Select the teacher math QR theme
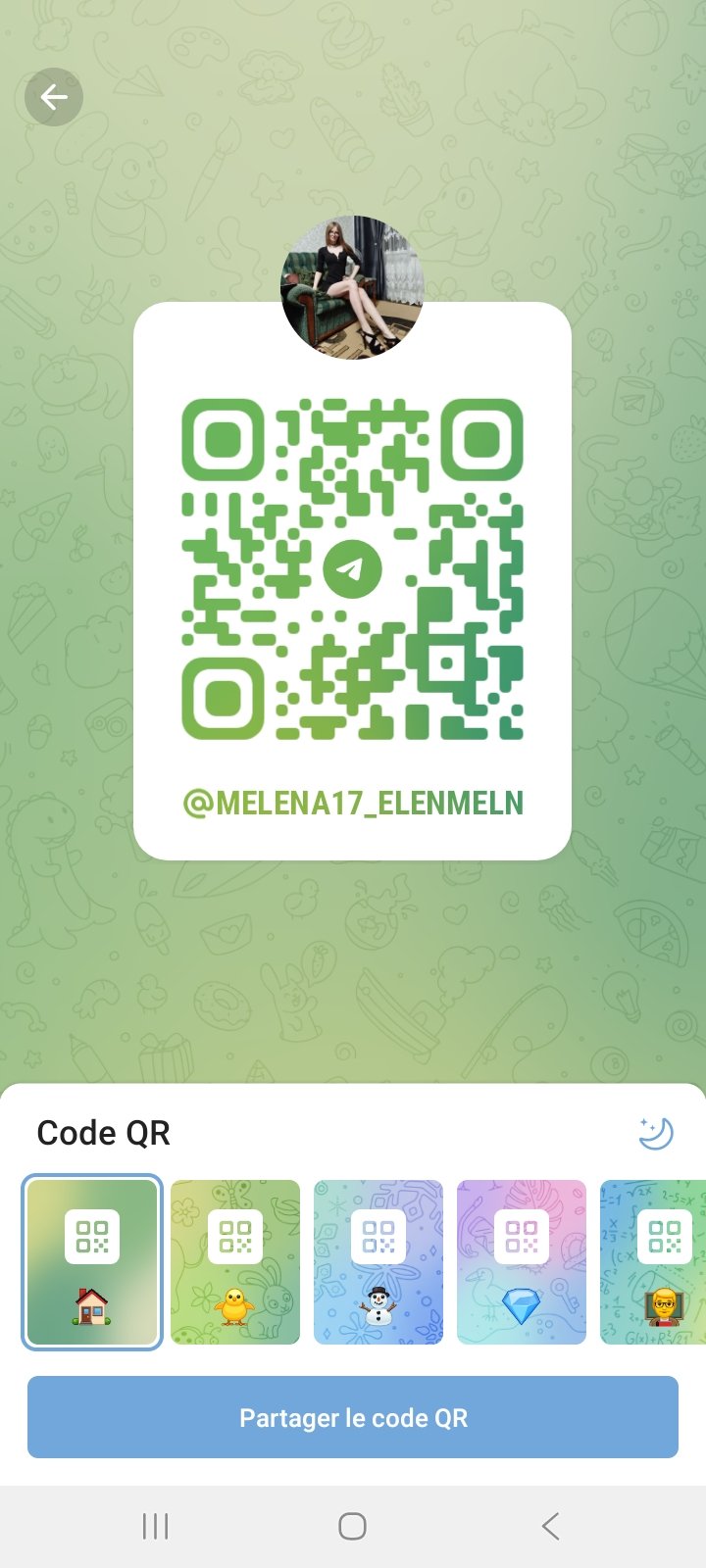The image size is (706, 1568). (655, 1262)
